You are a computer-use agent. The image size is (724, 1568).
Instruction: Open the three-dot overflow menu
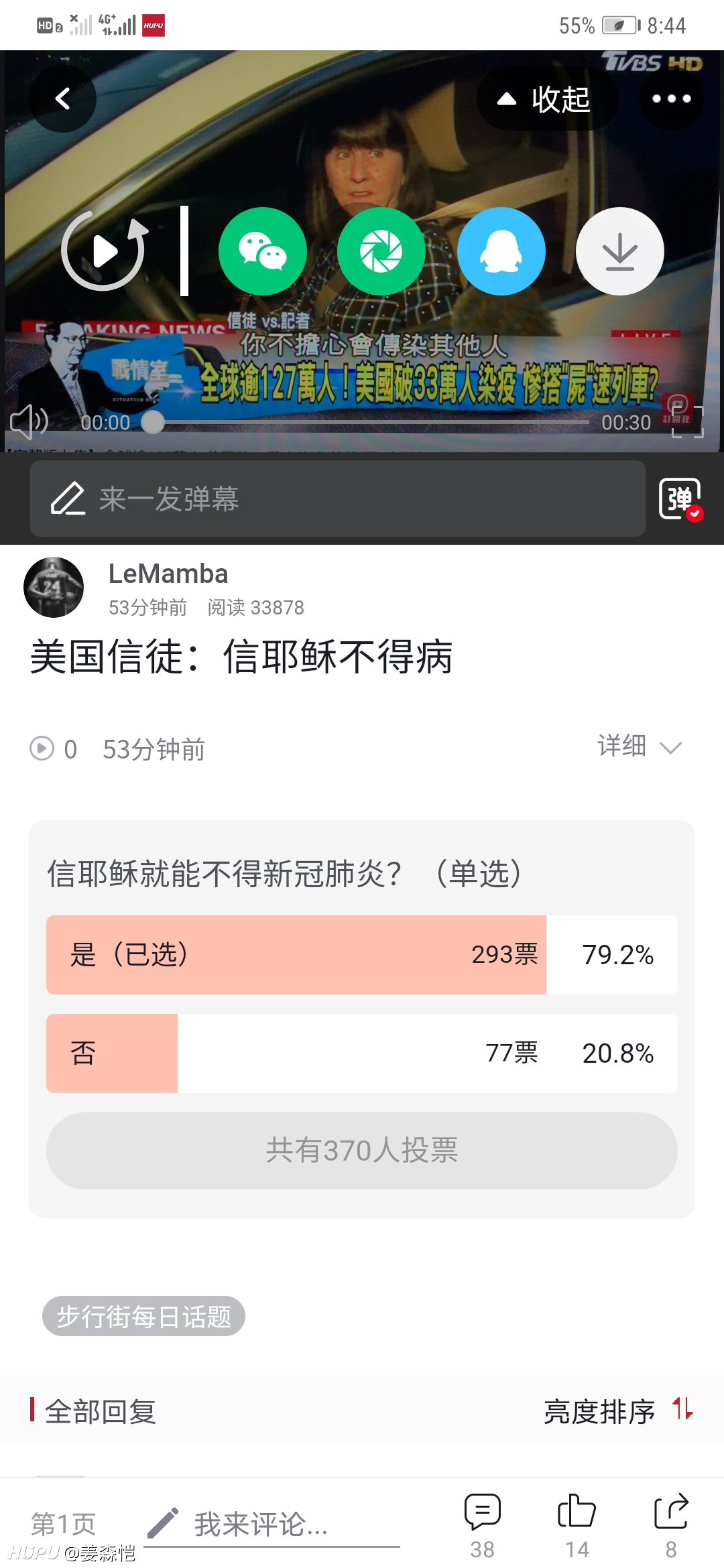pyautogui.click(x=671, y=99)
